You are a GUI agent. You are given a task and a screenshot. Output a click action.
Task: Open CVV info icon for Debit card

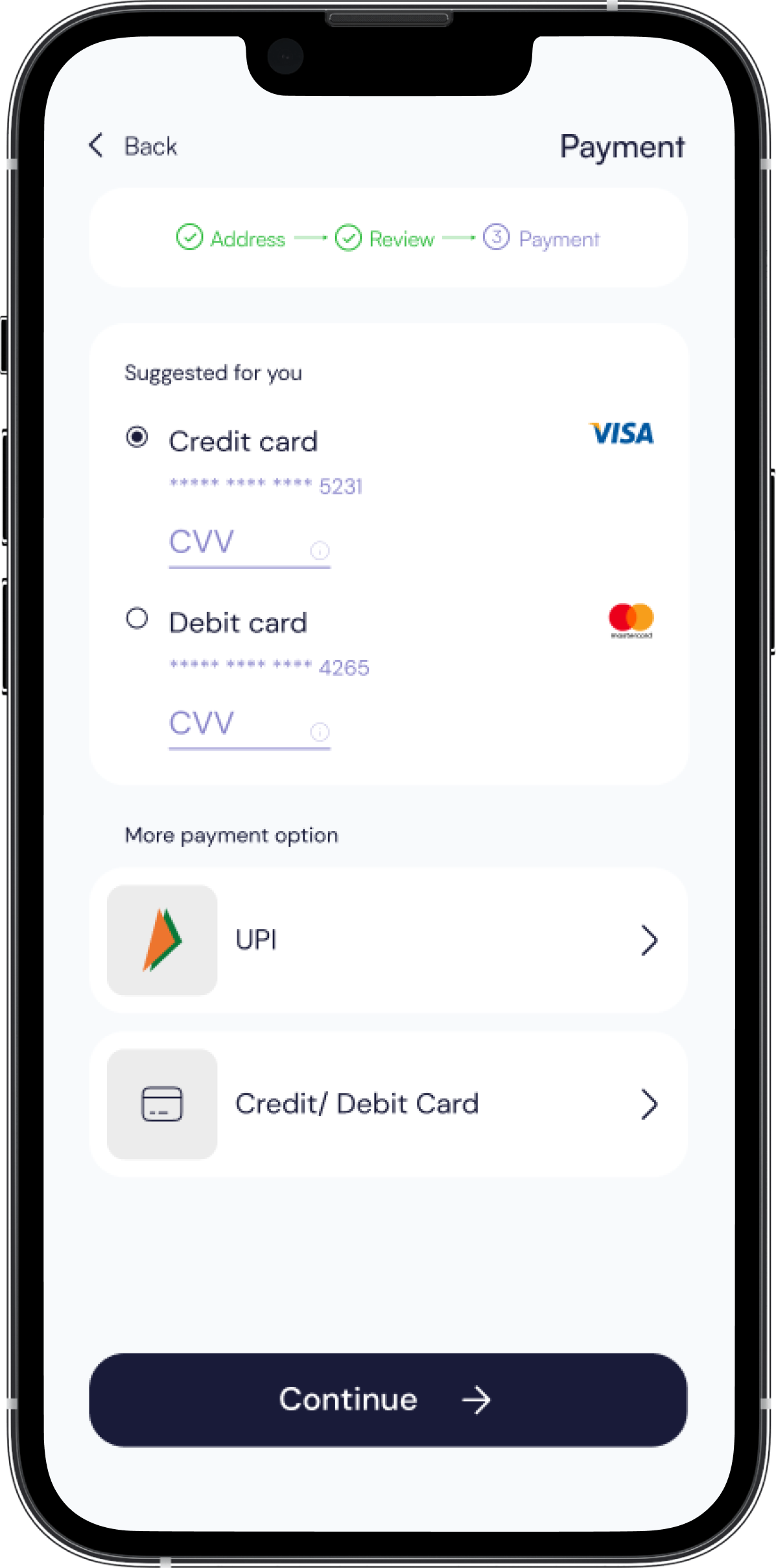(x=320, y=732)
